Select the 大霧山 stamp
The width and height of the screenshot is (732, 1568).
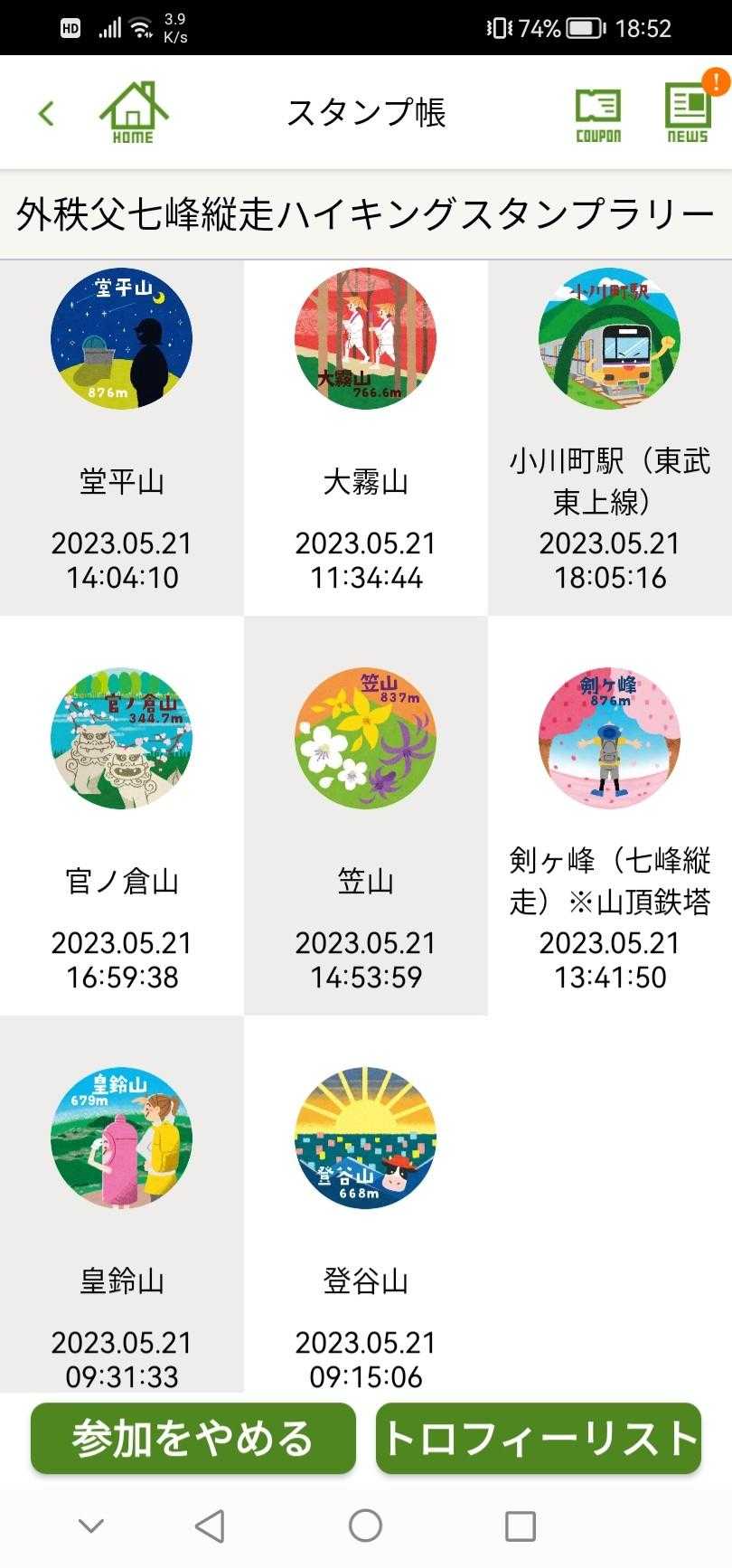(366, 339)
